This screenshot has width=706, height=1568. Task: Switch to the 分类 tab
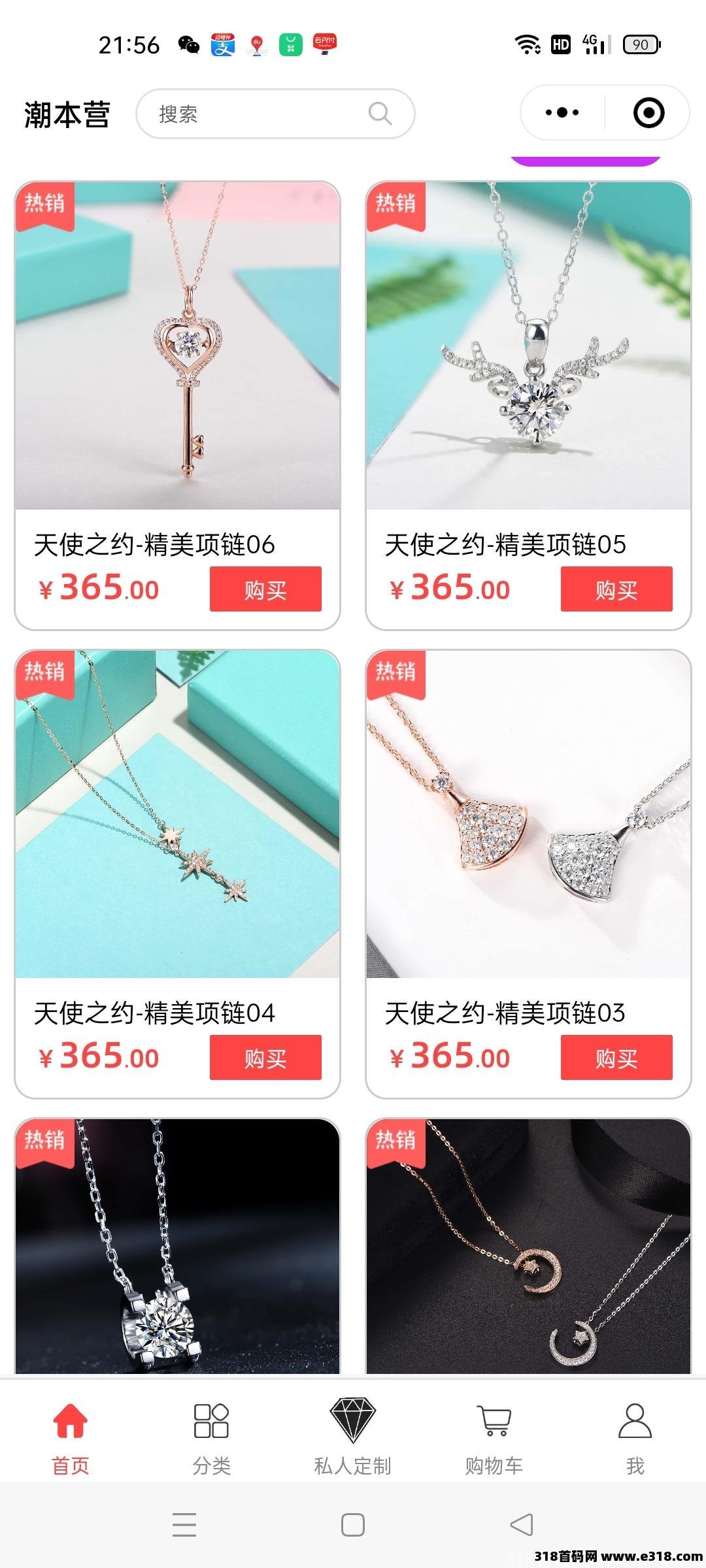point(211,1437)
